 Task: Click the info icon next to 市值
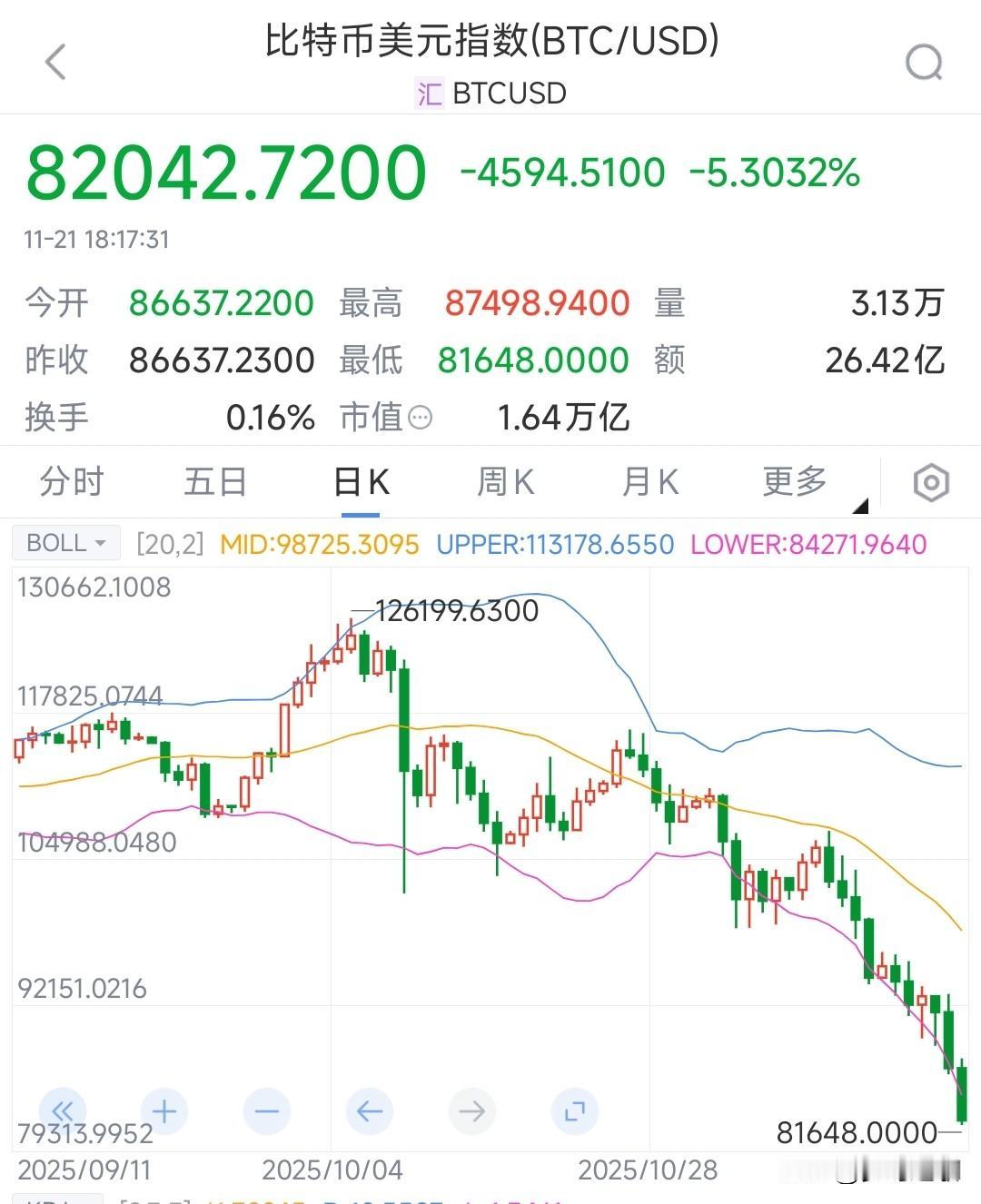tap(419, 419)
